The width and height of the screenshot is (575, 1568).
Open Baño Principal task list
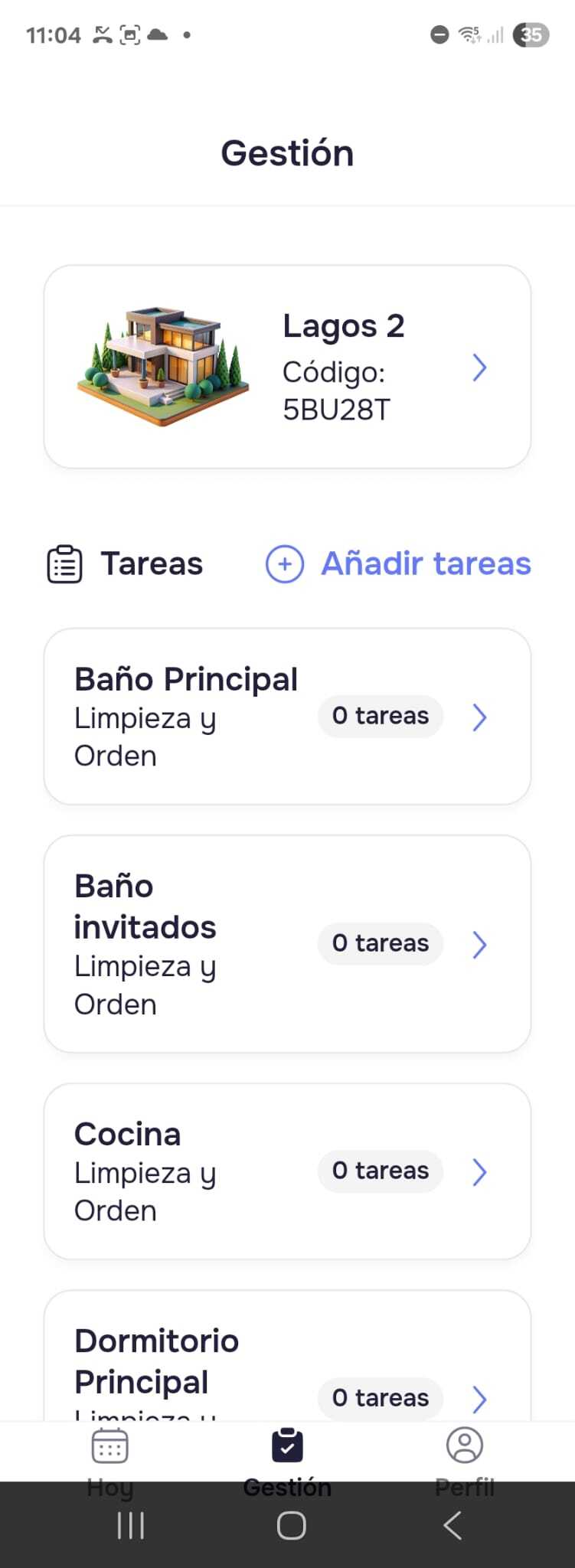(x=287, y=717)
